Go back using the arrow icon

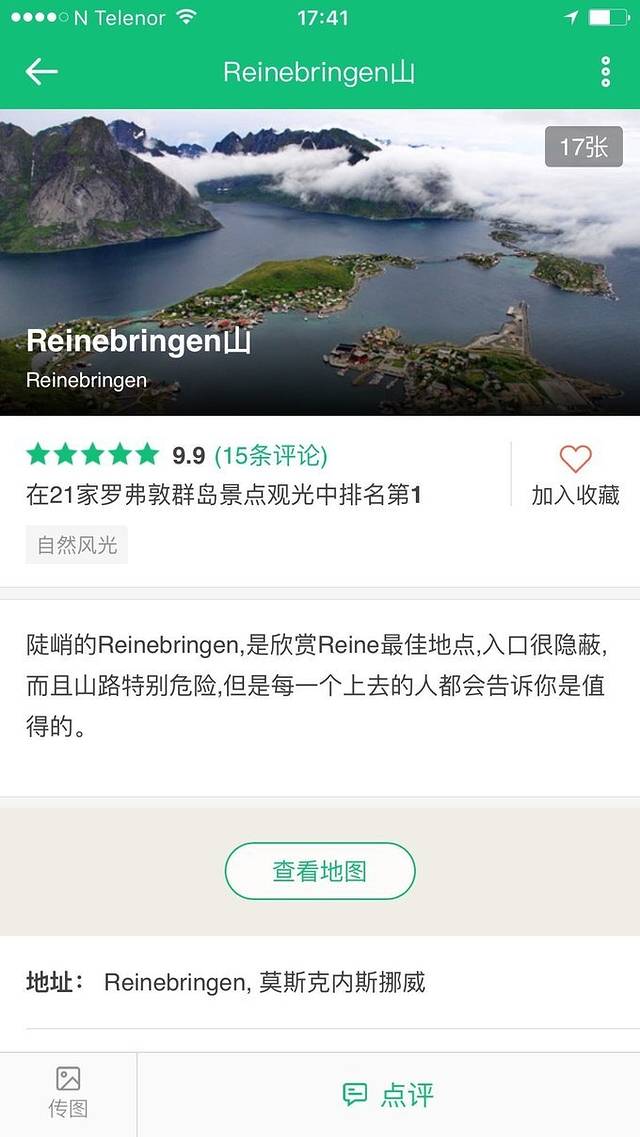42,72
